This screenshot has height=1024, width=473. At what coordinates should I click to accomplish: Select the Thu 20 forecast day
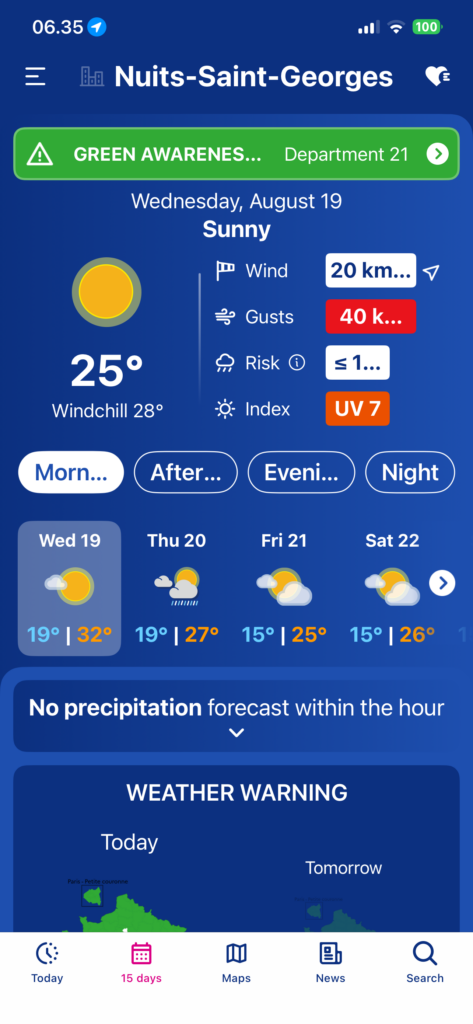coord(176,588)
